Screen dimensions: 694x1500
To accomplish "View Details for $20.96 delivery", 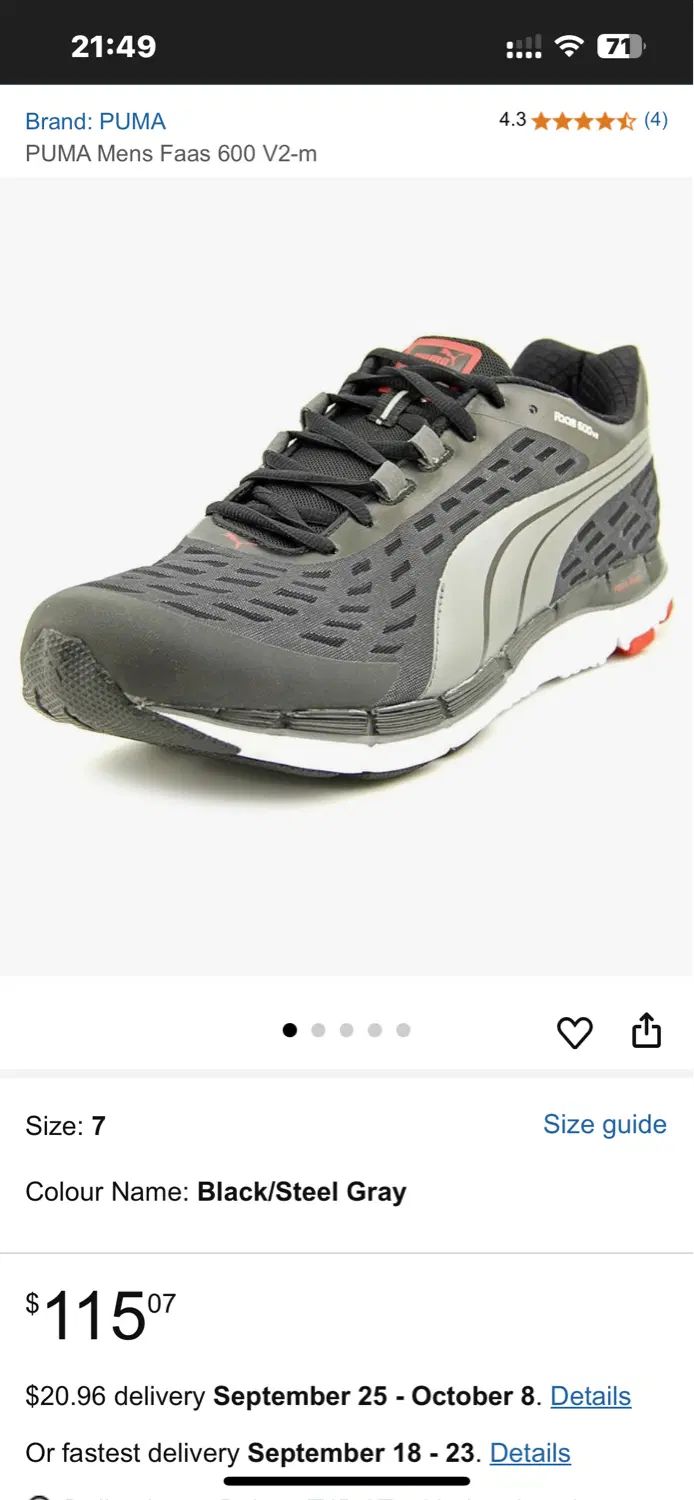I will 590,1396.
